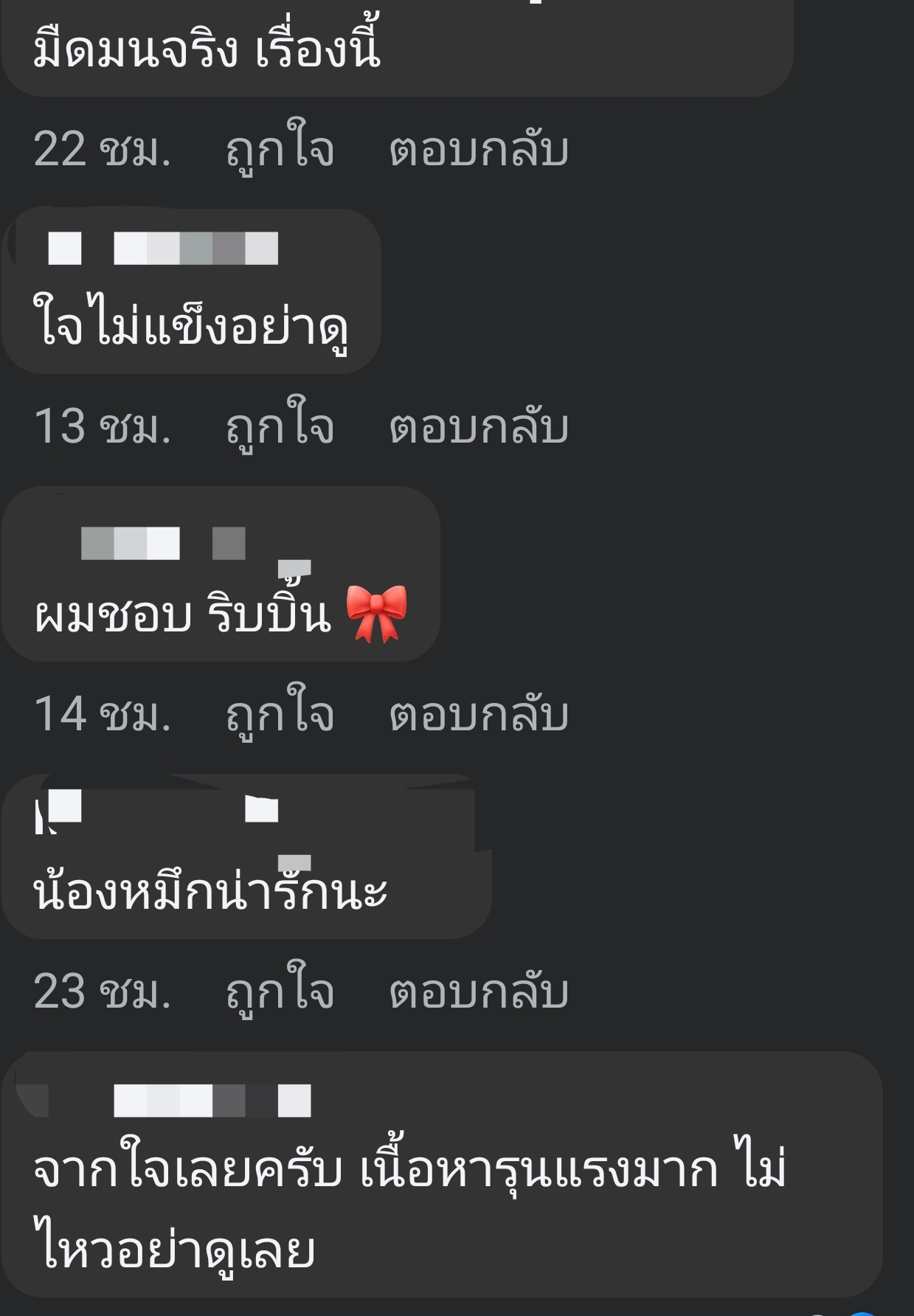Open profile of 'ใจไม่แข็งอย่าดู' commenter

tap(162, 248)
